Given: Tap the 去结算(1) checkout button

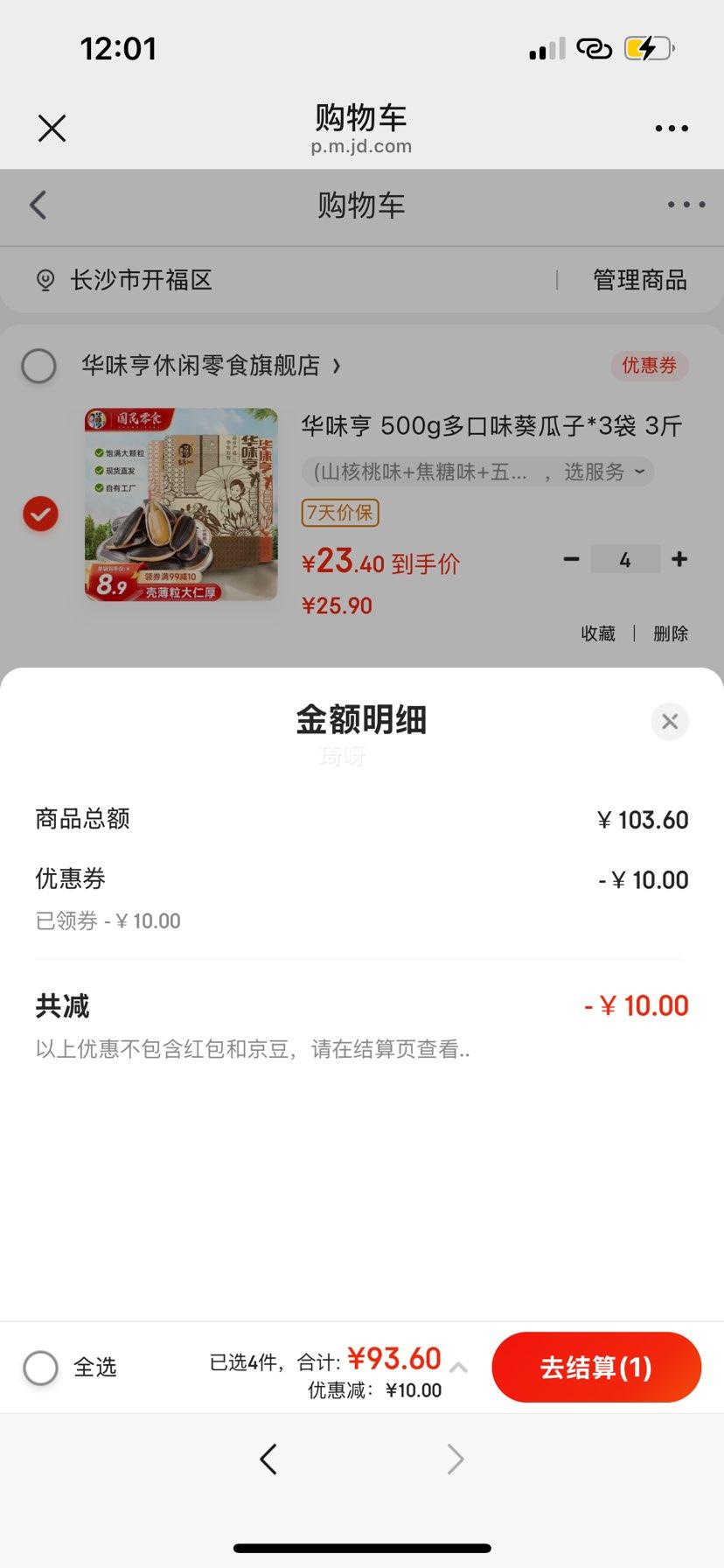Looking at the screenshot, I should (x=595, y=1367).
